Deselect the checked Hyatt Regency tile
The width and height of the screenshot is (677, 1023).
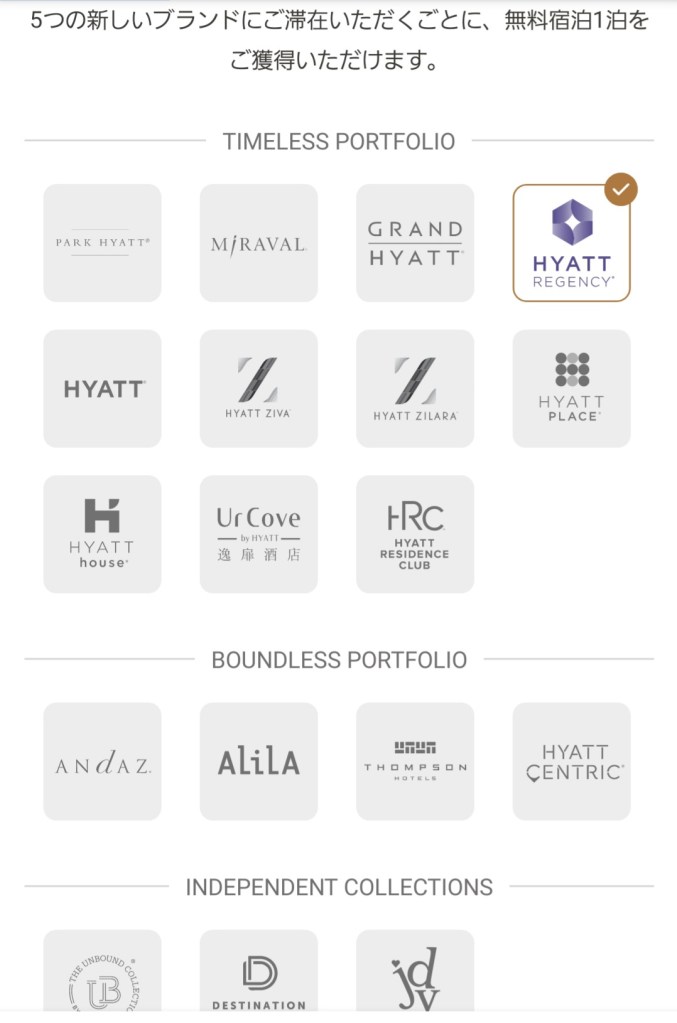click(x=572, y=243)
